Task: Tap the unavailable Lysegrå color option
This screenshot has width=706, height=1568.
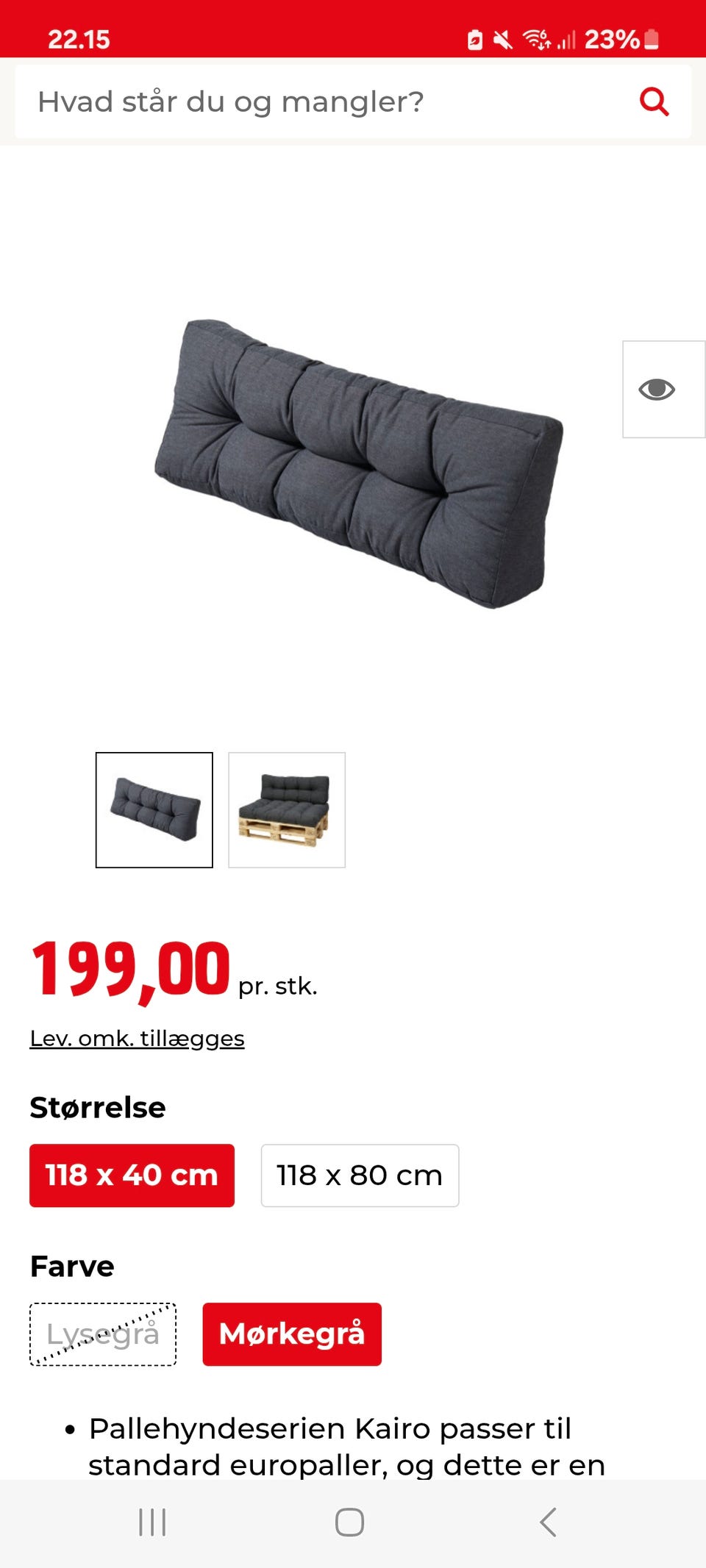Action: coord(102,1333)
